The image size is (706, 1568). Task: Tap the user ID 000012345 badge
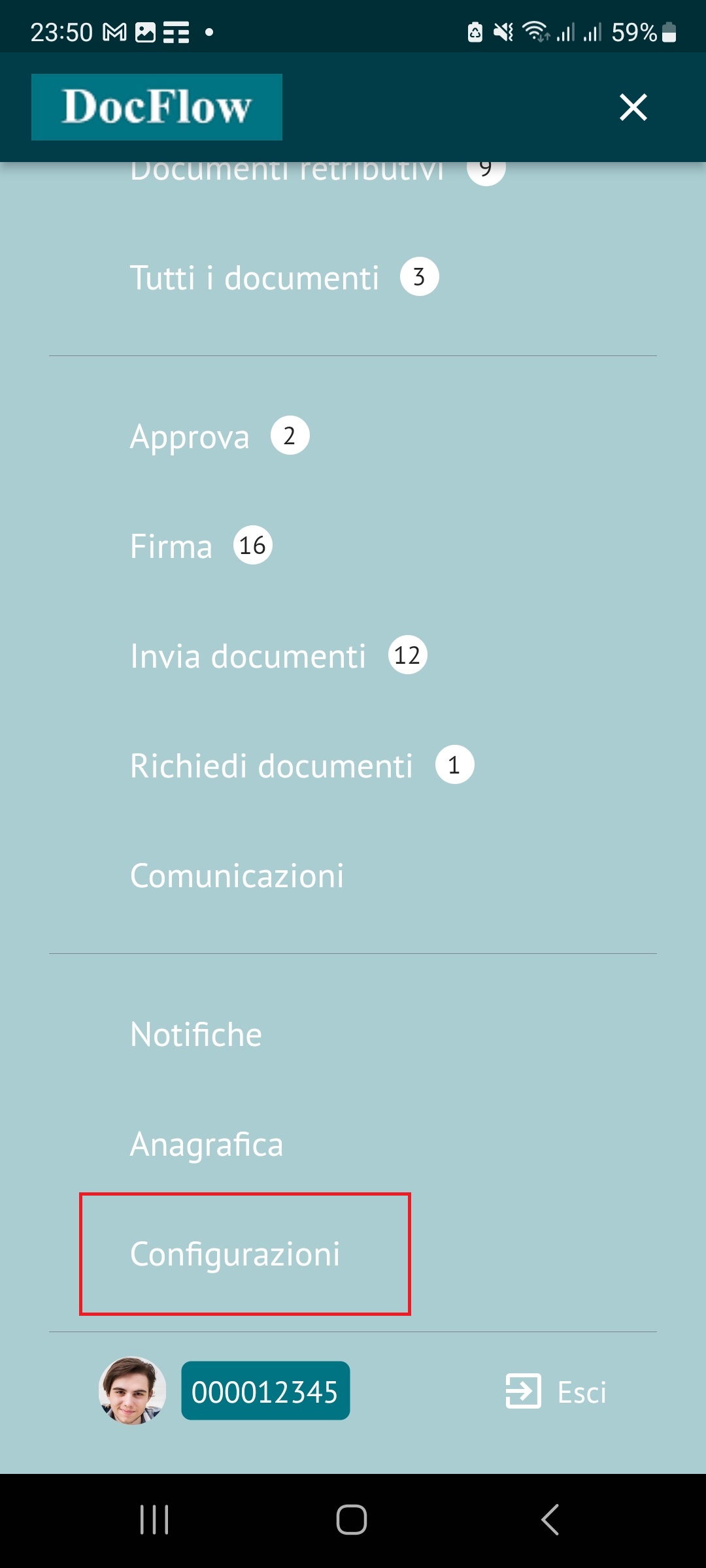[265, 1392]
